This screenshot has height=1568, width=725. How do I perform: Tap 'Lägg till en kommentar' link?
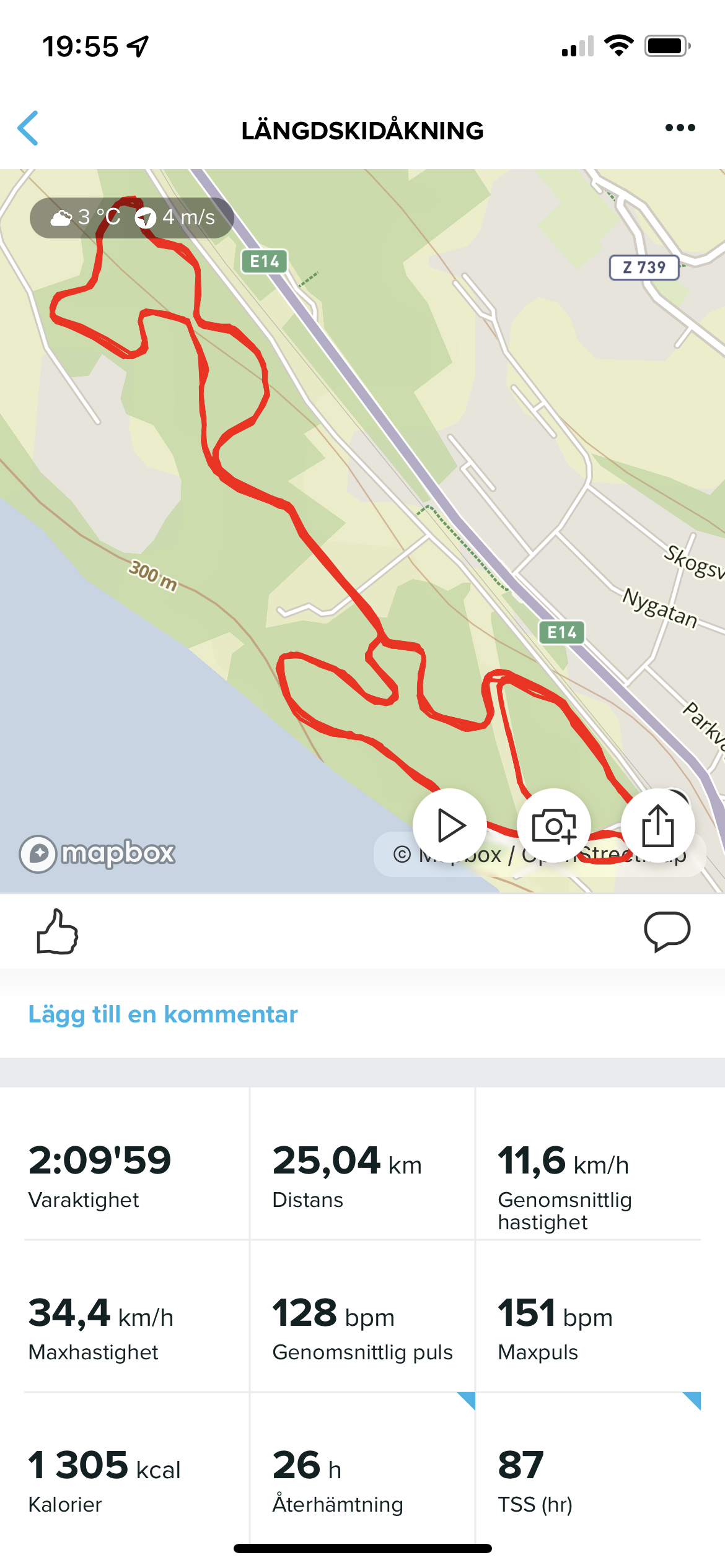(163, 1014)
